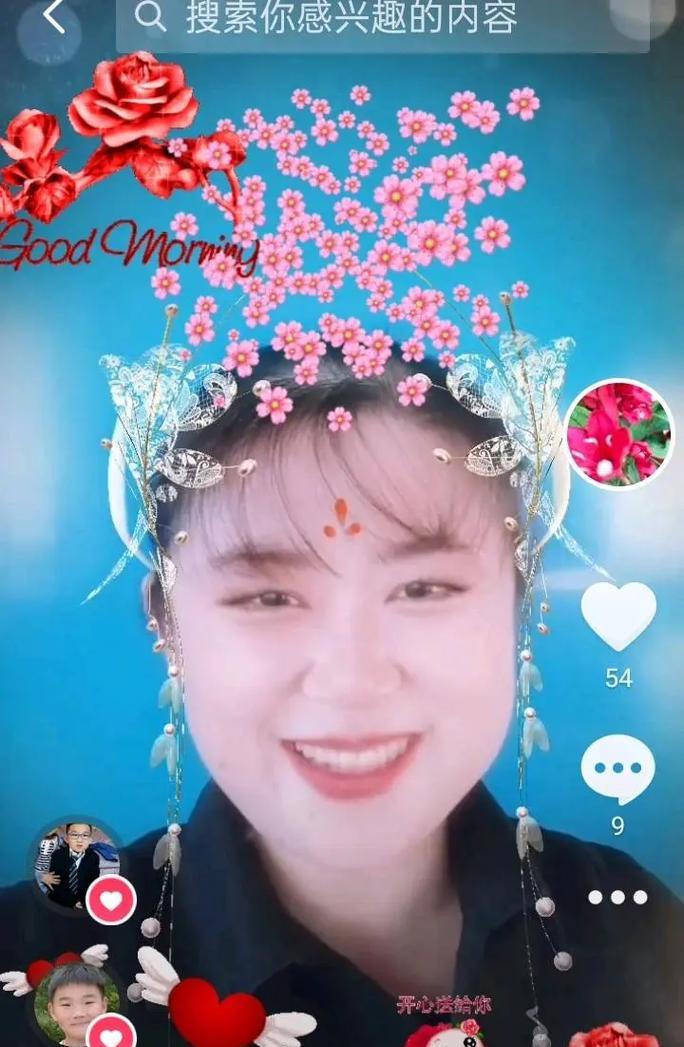This screenshot has height=1047, width=684.
Task: Open the comments on this video
Action: [x=618, y=770]
